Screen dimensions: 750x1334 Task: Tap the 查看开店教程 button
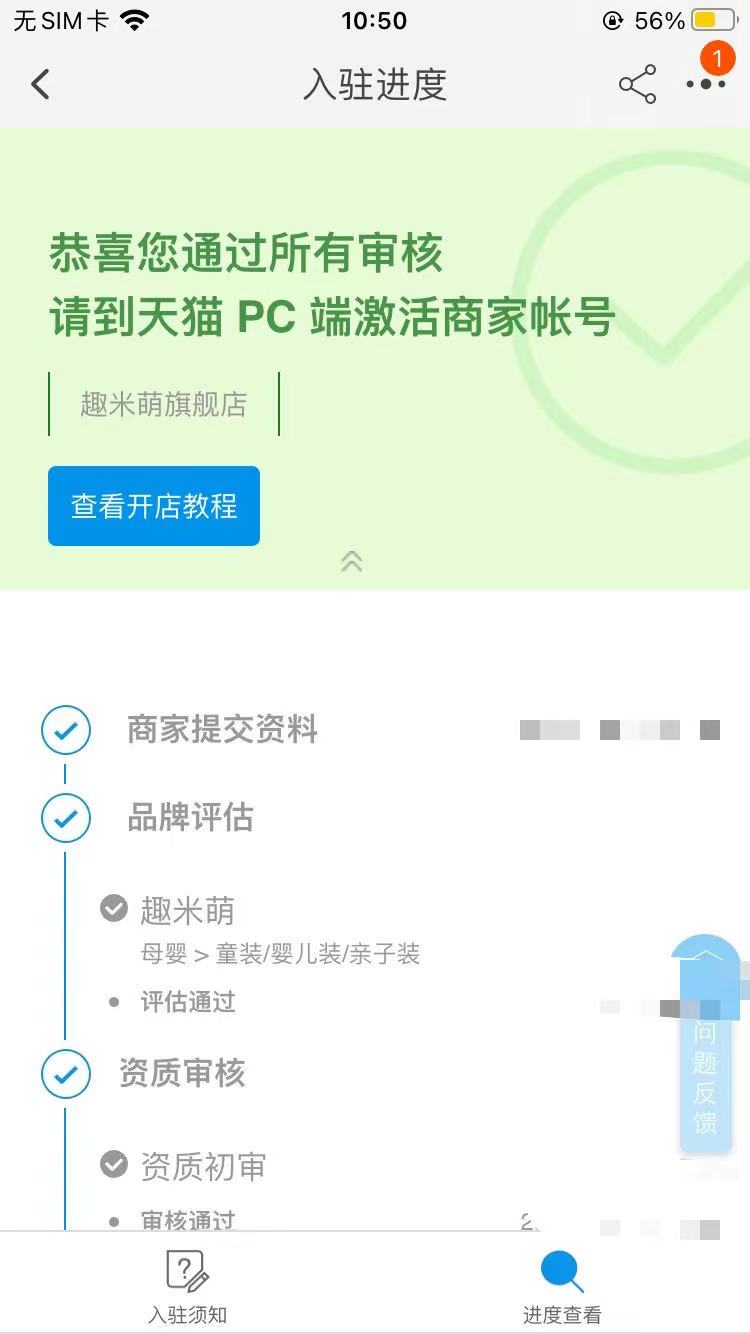[x=154, y=506]
